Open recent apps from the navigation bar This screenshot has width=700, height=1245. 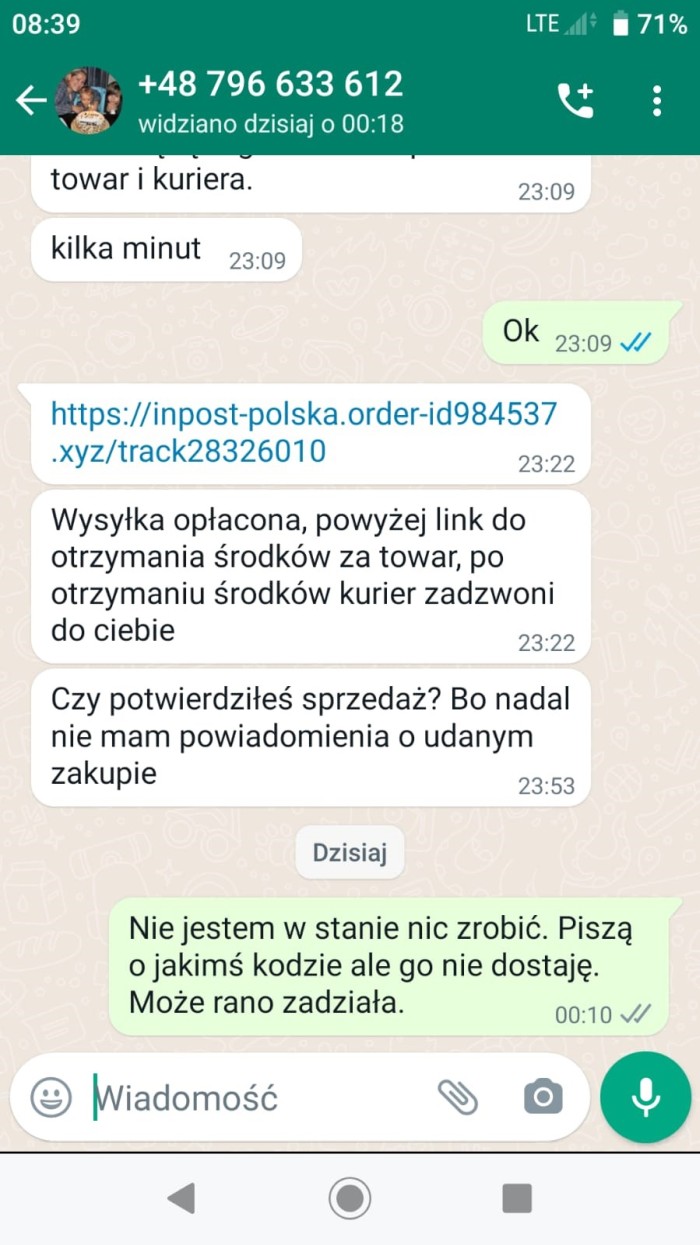517,1197
